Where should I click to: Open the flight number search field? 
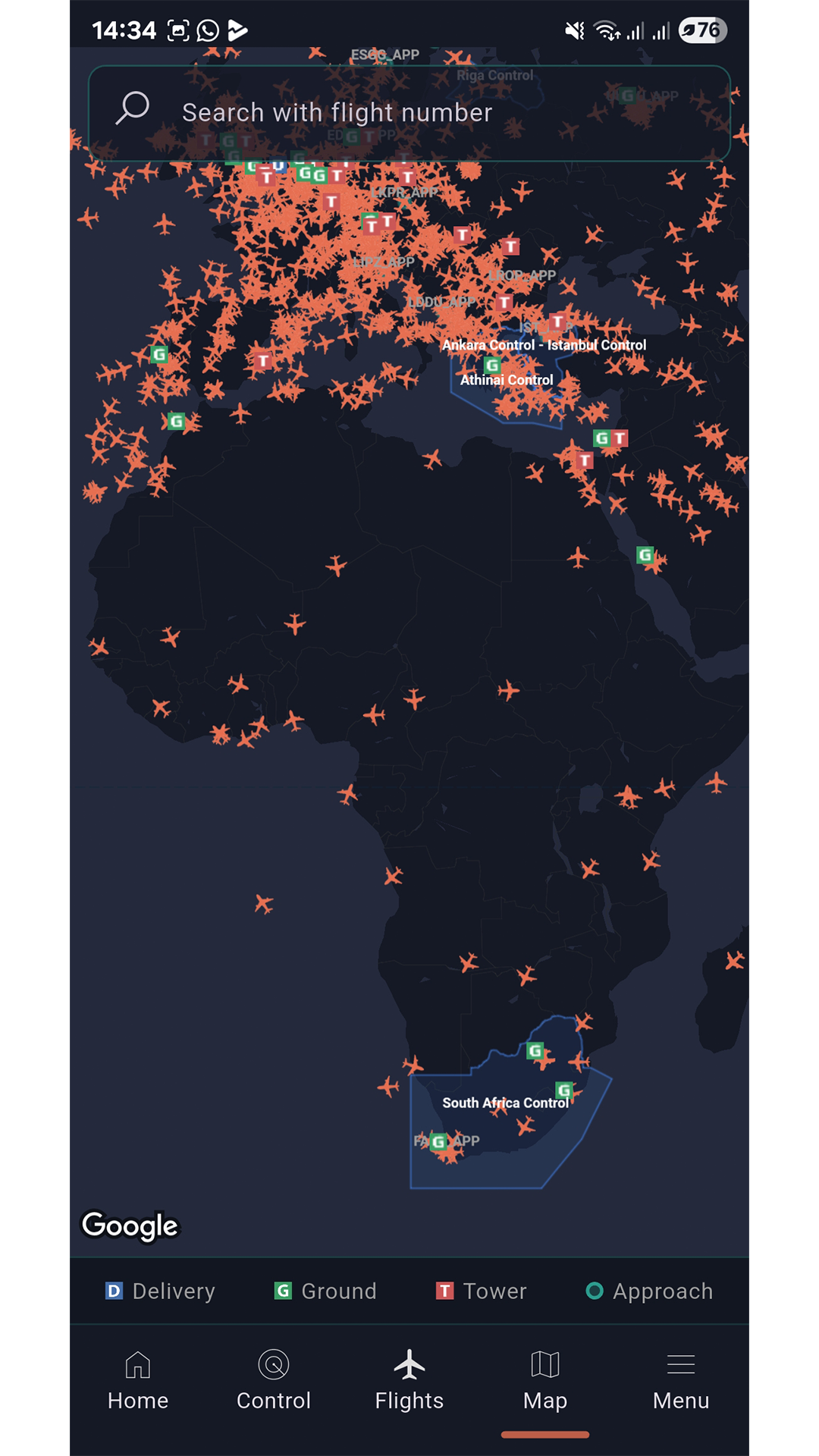[x=409, y=113]
